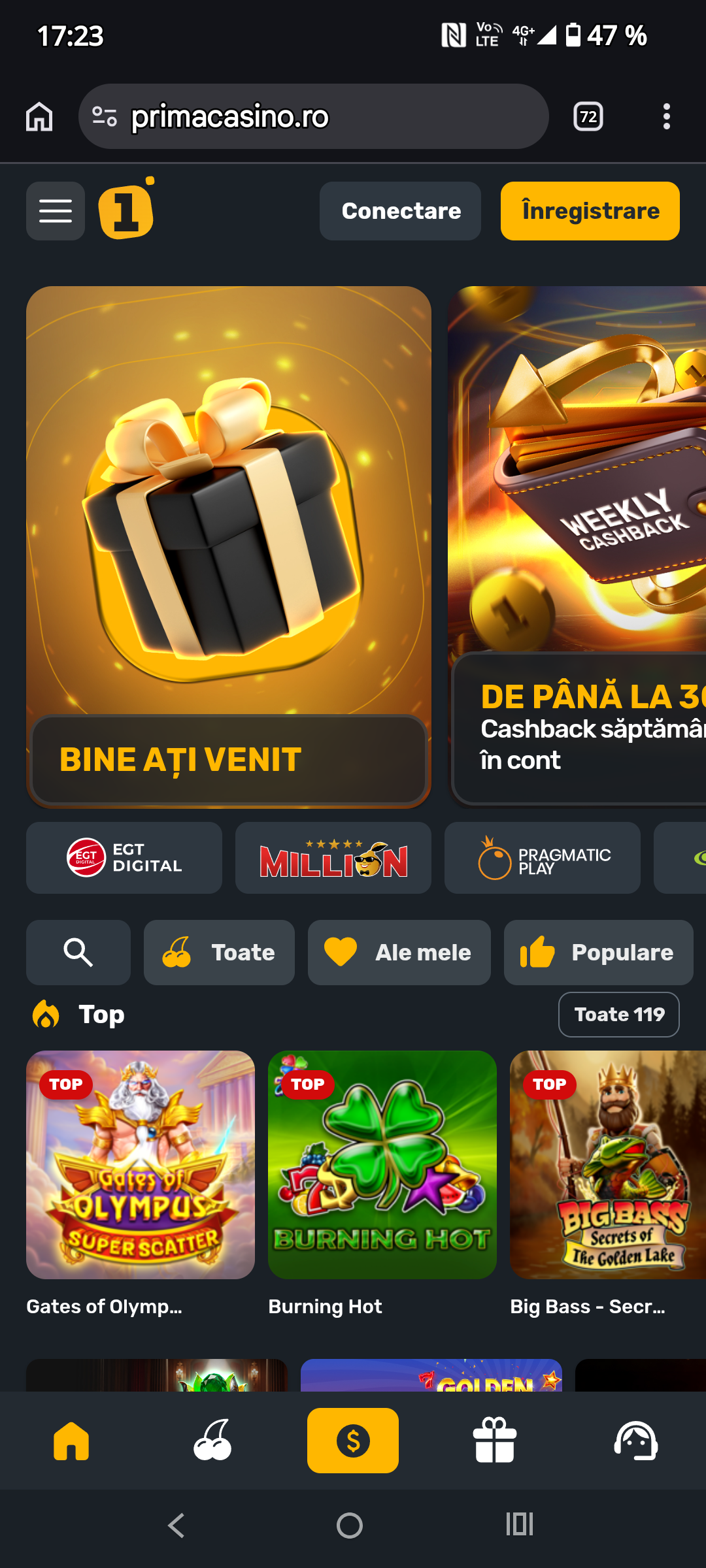Switch to Ale mele favorites
This screenshot has width=706, height=1568.
pyautogui.click(x=399, y=953)
